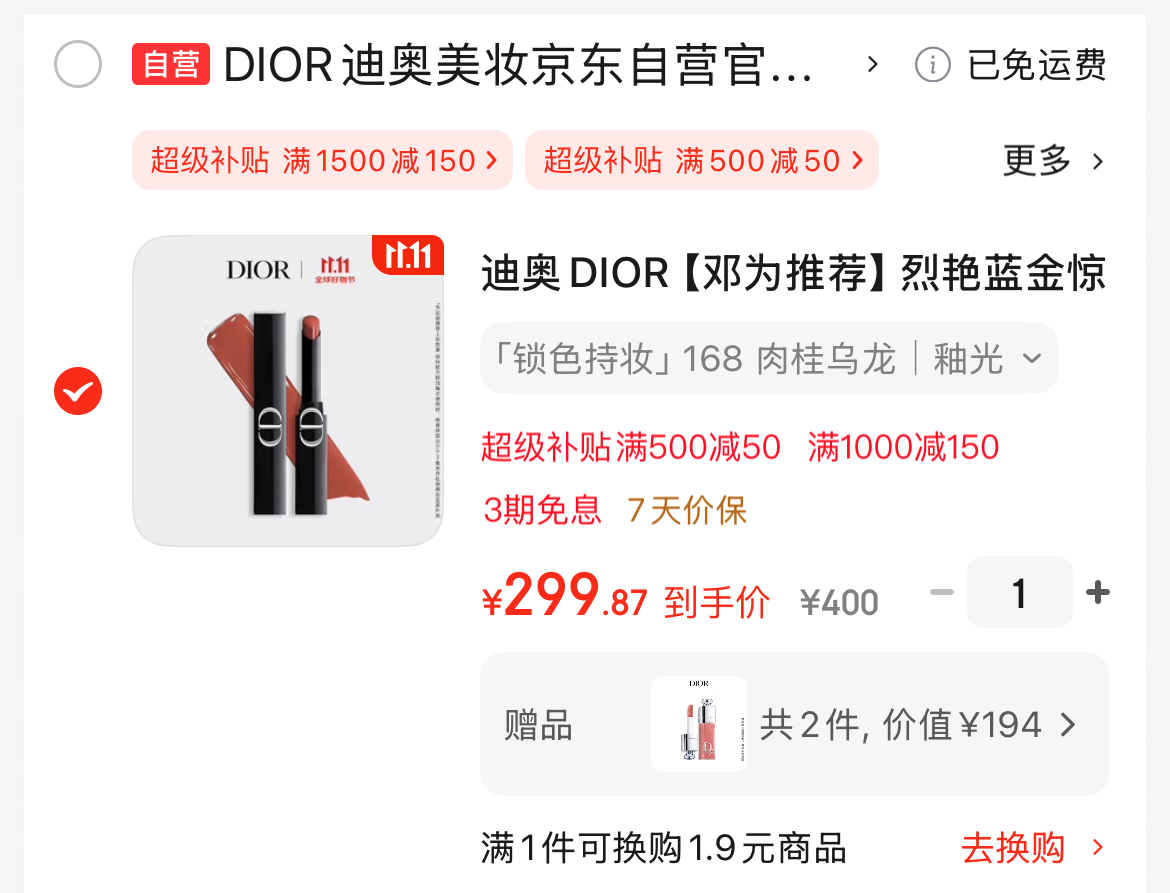Increase lipstick quantity
1170x893 pixels.
tap(1098, 593)
